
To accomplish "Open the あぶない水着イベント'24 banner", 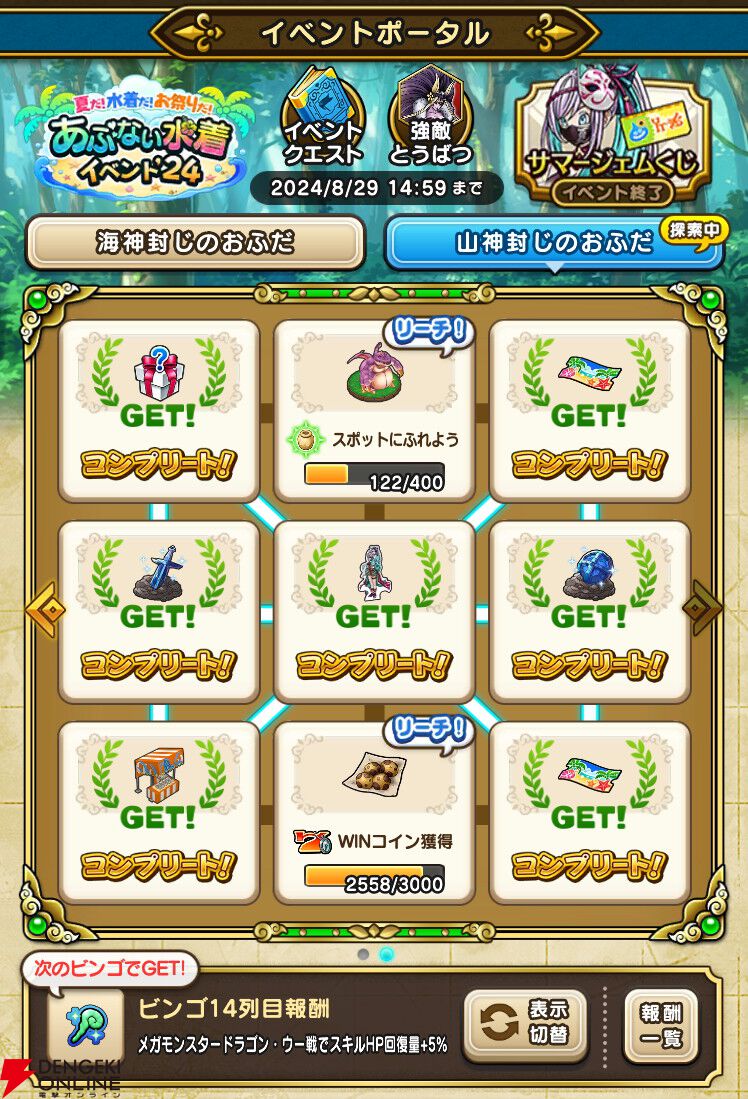I will click(x=134, y=140).
